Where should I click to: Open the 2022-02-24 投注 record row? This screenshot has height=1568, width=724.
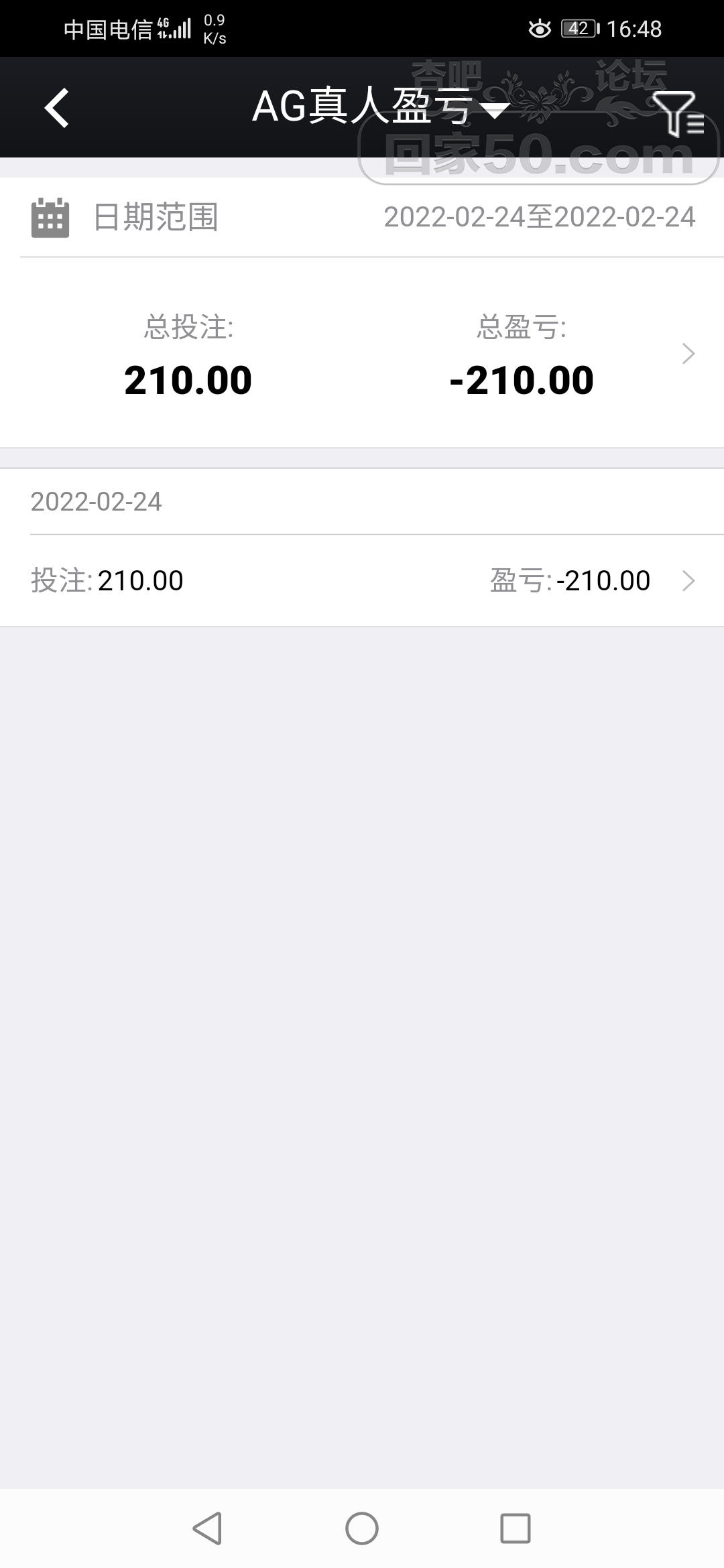tap(362, 580)
